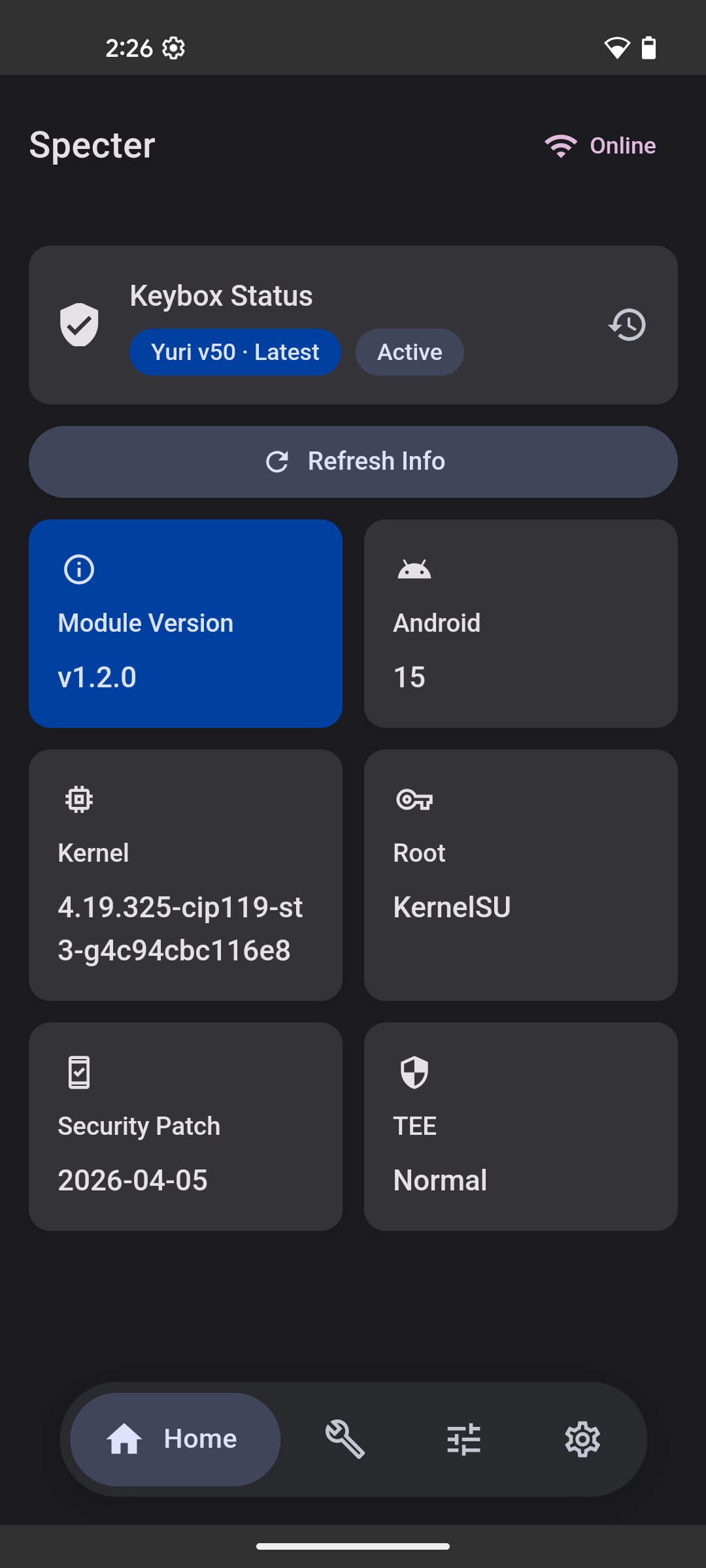706x1568 pixels.
Task: Tap the Refresh Info button
Action: pos(353,462)
